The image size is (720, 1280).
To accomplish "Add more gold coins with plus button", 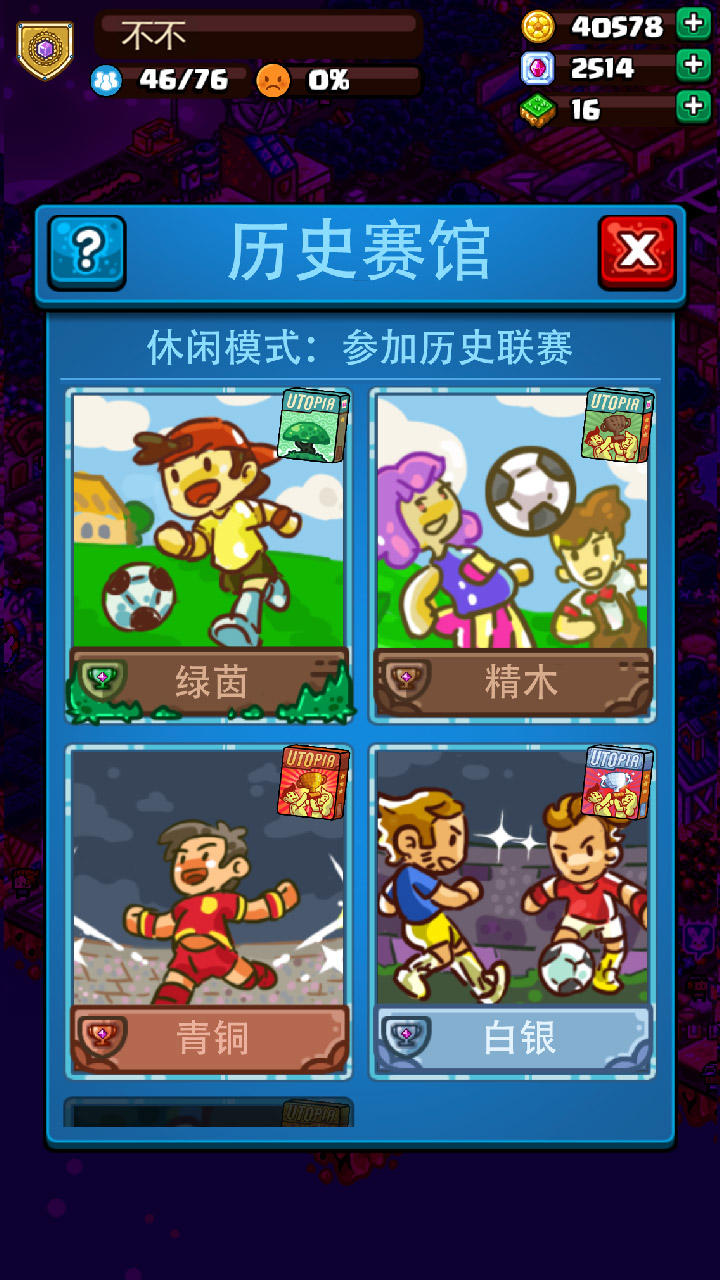I will pyautogui.click(x=693, y=23).
